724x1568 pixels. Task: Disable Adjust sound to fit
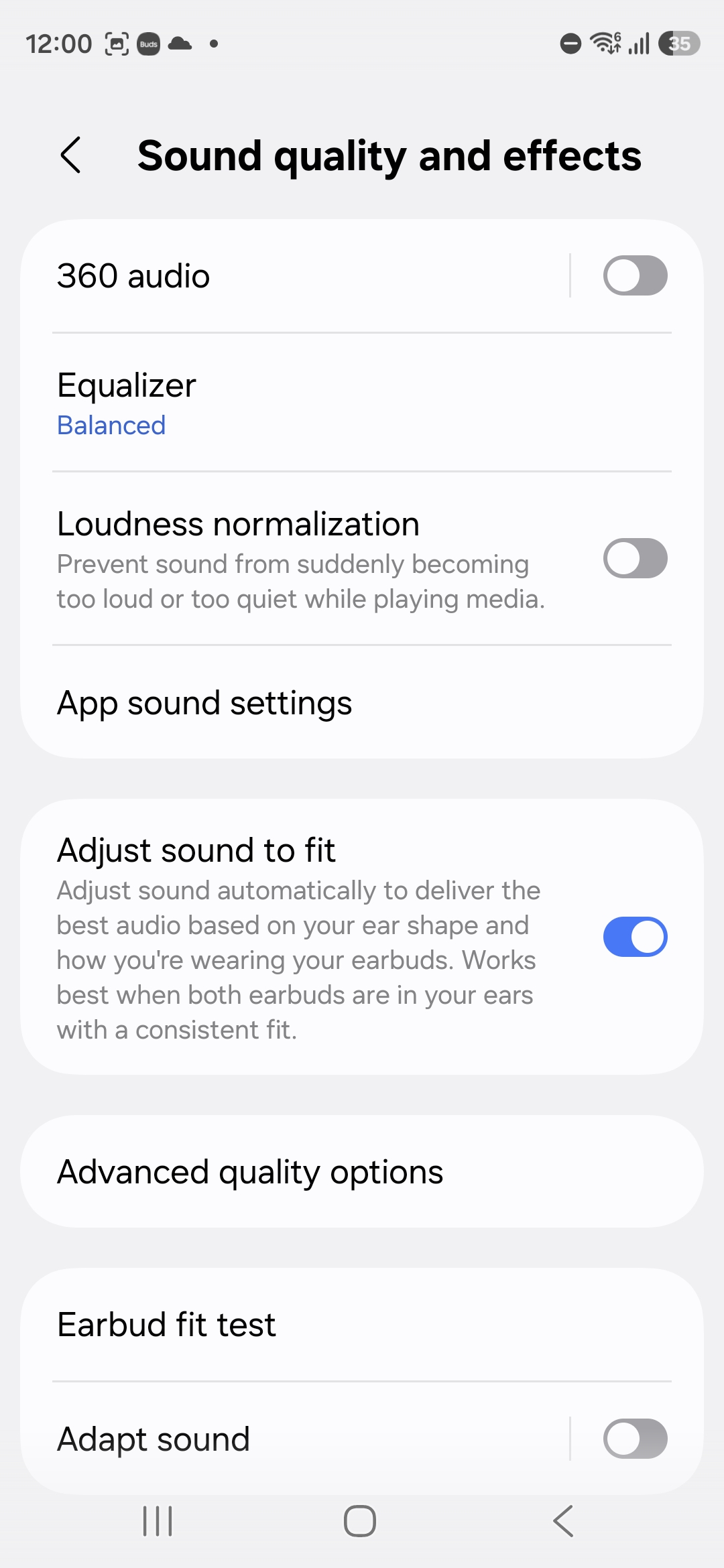coord(634,937)
